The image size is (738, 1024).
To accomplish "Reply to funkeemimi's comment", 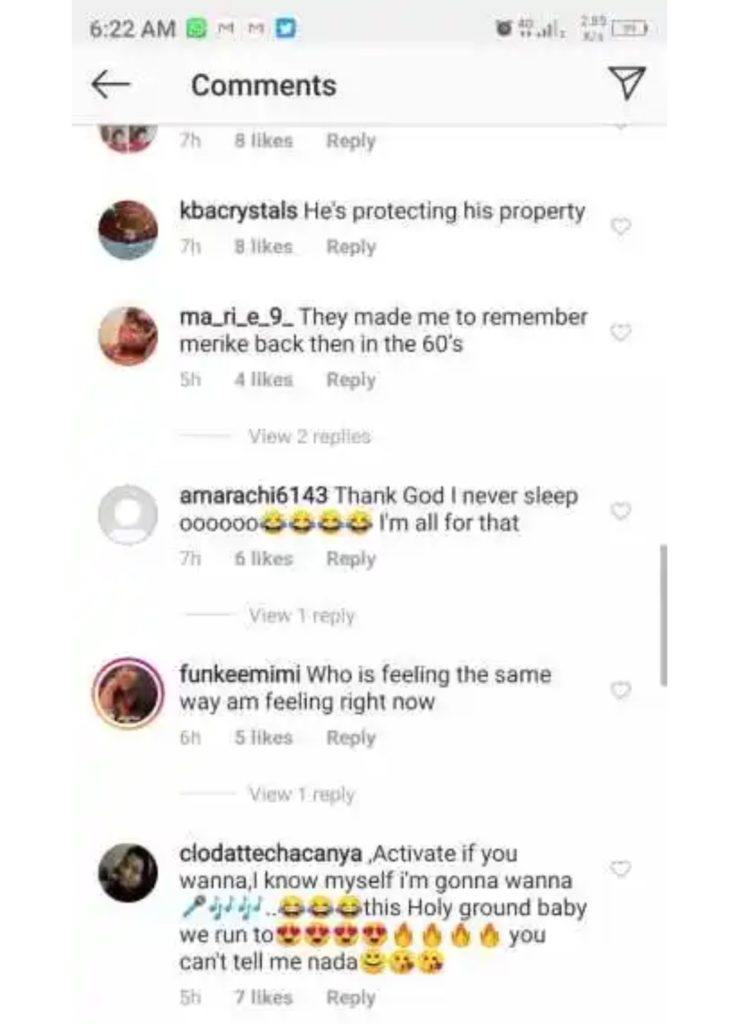I will coord(350,738).
